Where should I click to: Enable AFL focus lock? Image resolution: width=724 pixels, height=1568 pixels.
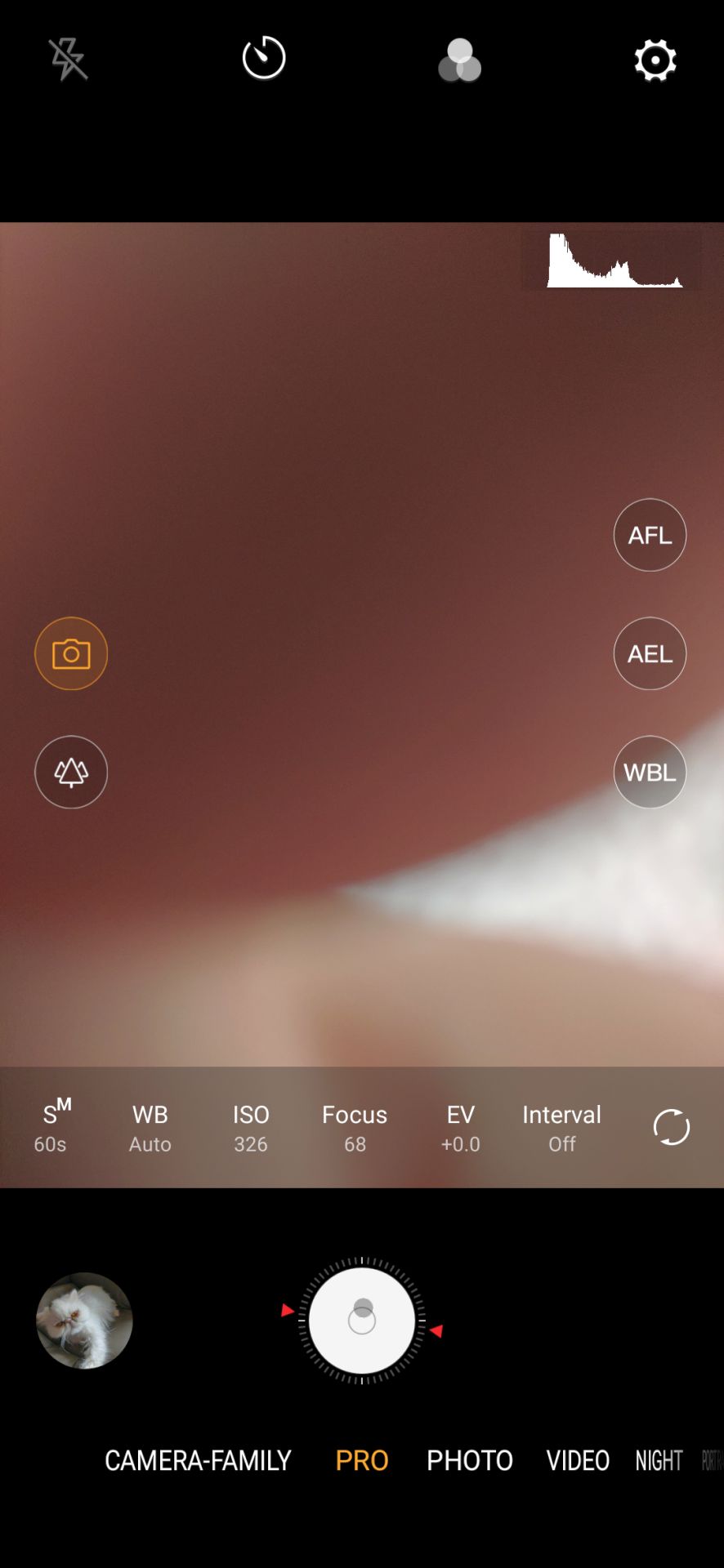(x=650, y=535)
